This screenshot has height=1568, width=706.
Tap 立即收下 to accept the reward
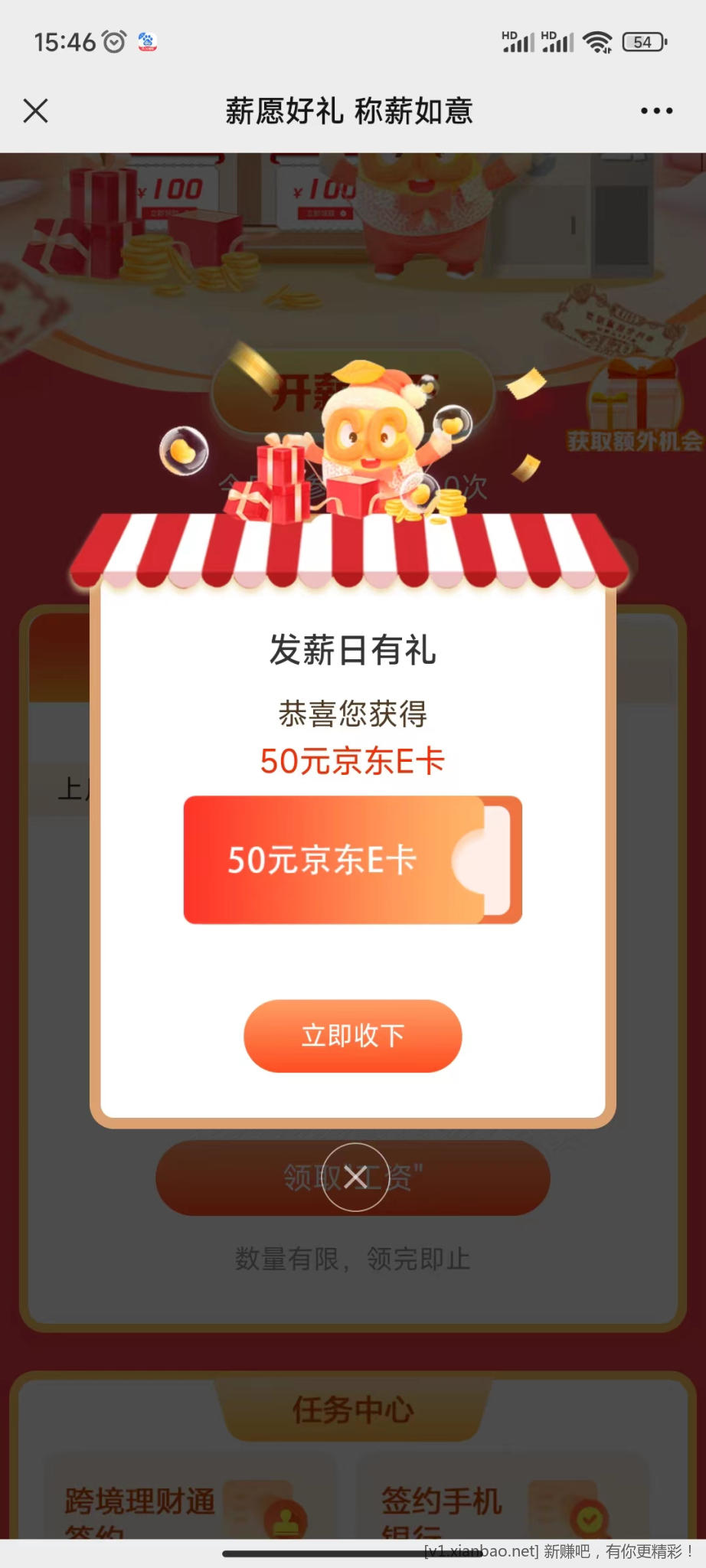[x=352, y=1035]
